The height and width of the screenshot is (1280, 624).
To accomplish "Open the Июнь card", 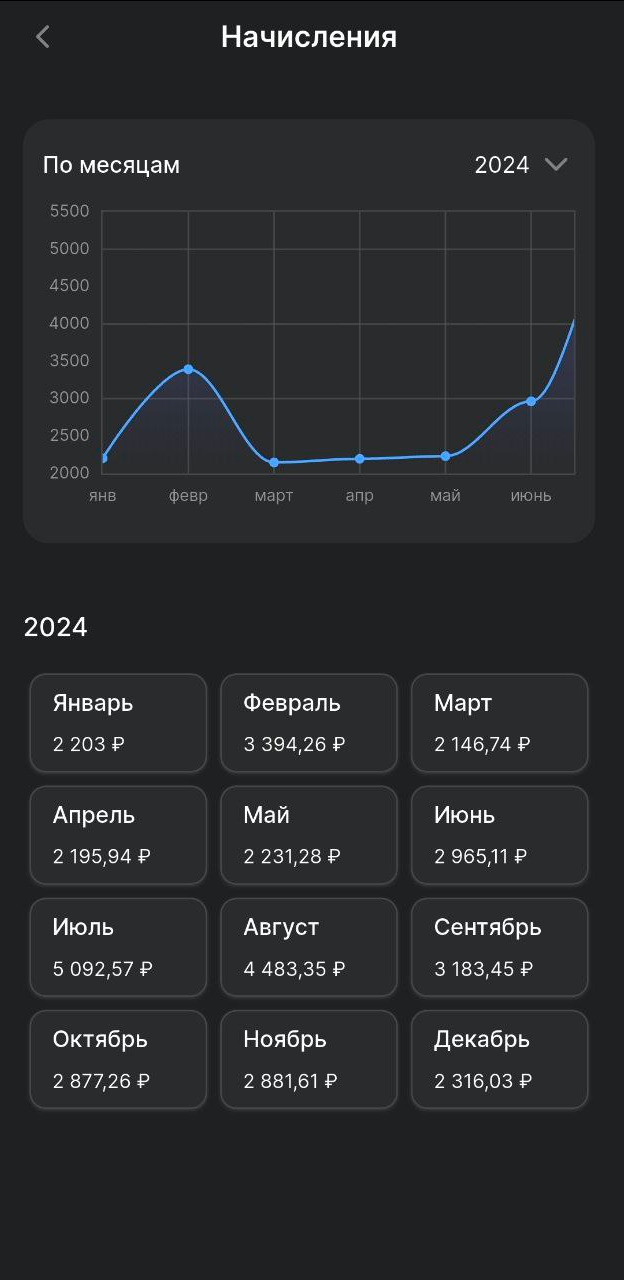I will [x=500, y=835].
